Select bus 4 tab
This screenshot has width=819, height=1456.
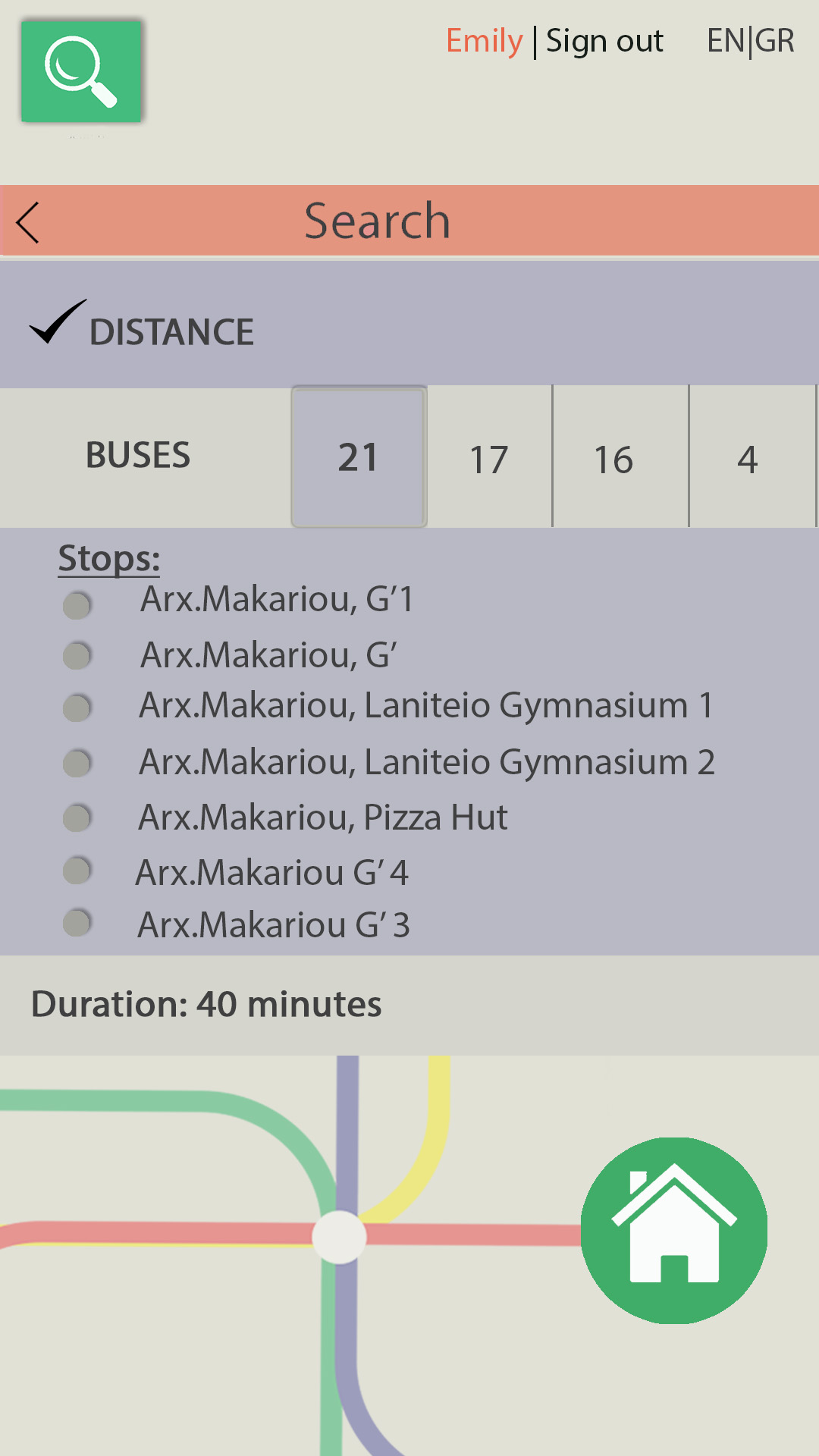(x=748, y=458)
